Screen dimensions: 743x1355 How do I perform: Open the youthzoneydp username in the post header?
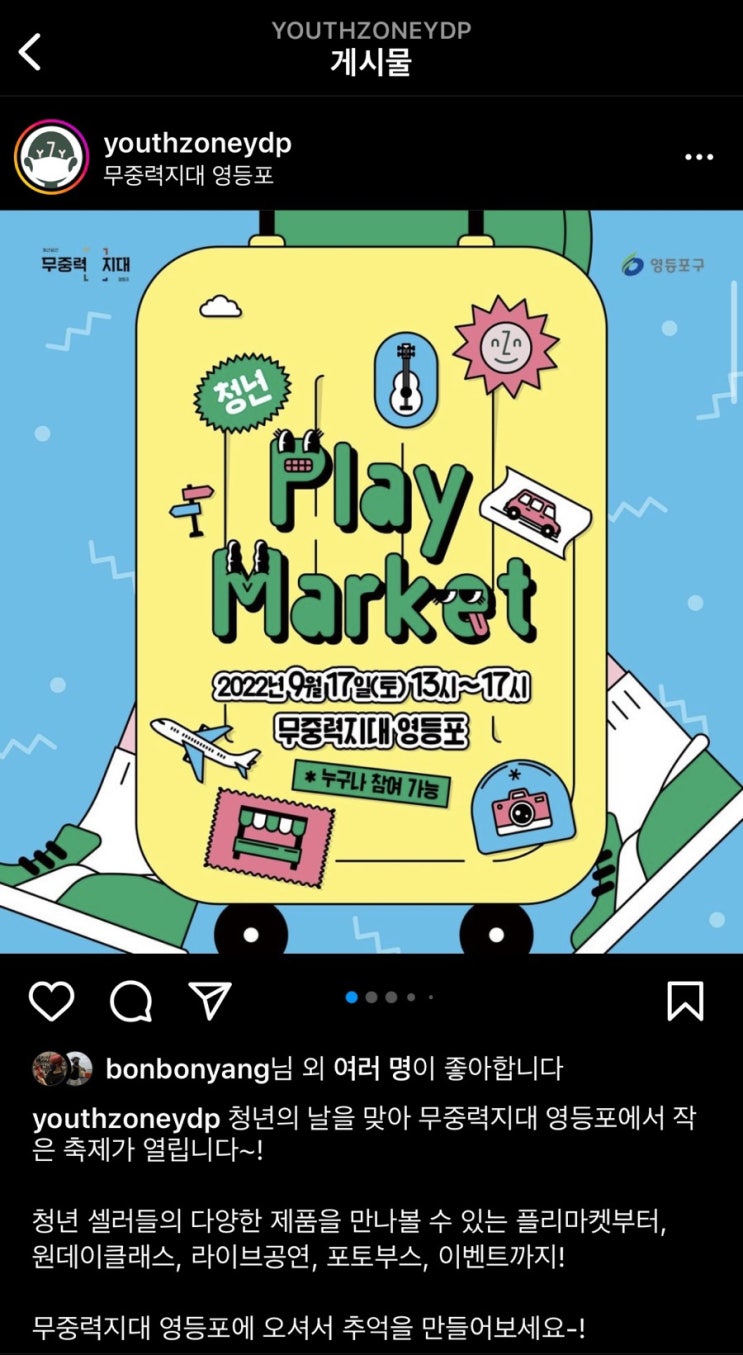[198, 144]
